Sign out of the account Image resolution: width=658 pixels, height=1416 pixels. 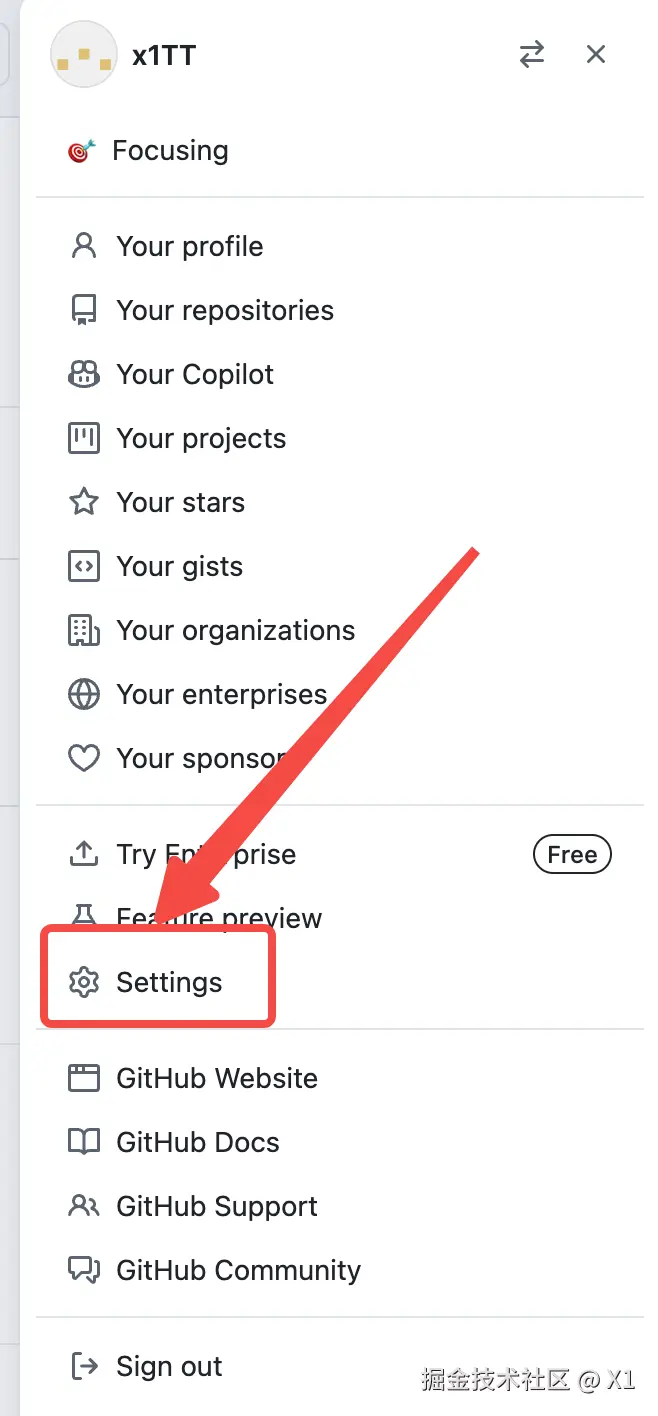point(168,1367)
